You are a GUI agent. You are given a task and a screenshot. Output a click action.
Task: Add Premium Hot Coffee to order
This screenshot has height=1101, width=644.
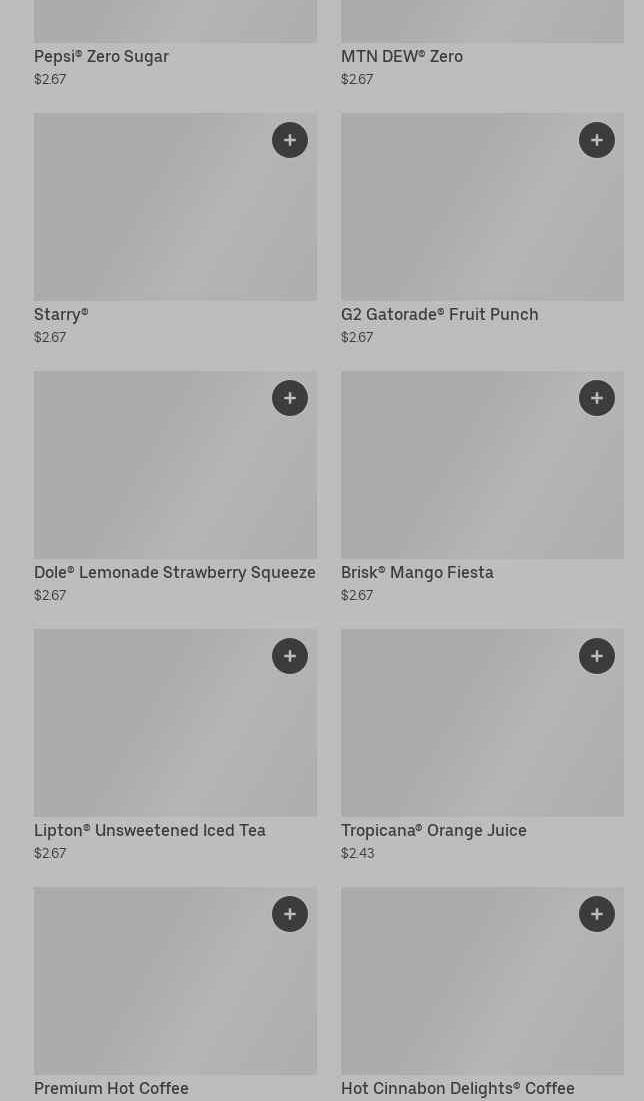click(x=290, y=914)
